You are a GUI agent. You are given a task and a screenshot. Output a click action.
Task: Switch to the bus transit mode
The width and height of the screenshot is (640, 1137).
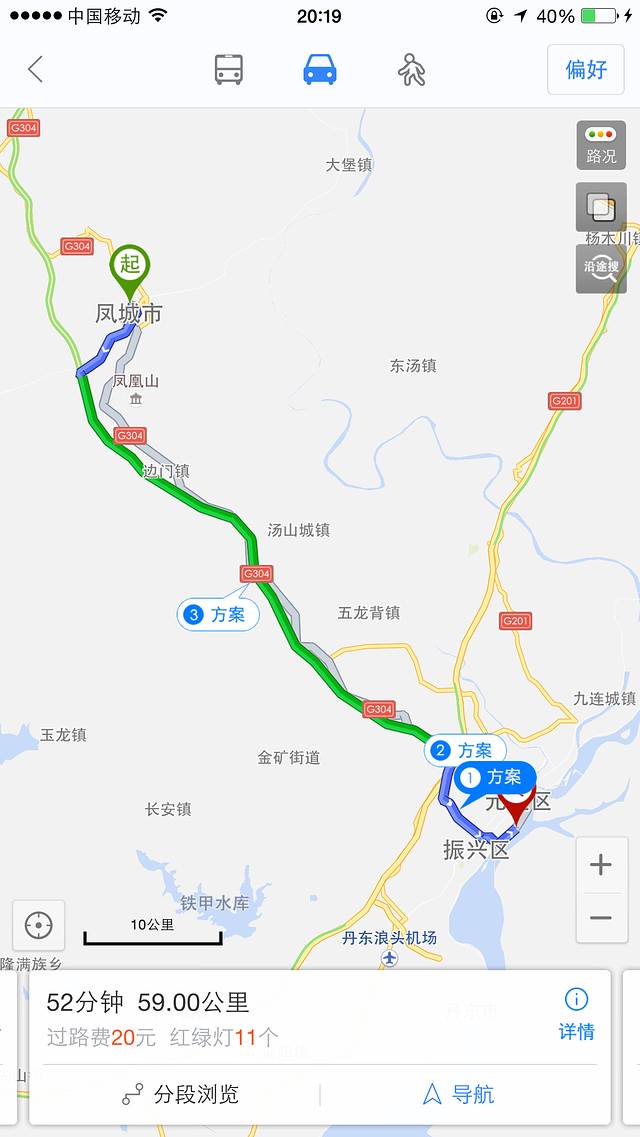coord(229,70)
